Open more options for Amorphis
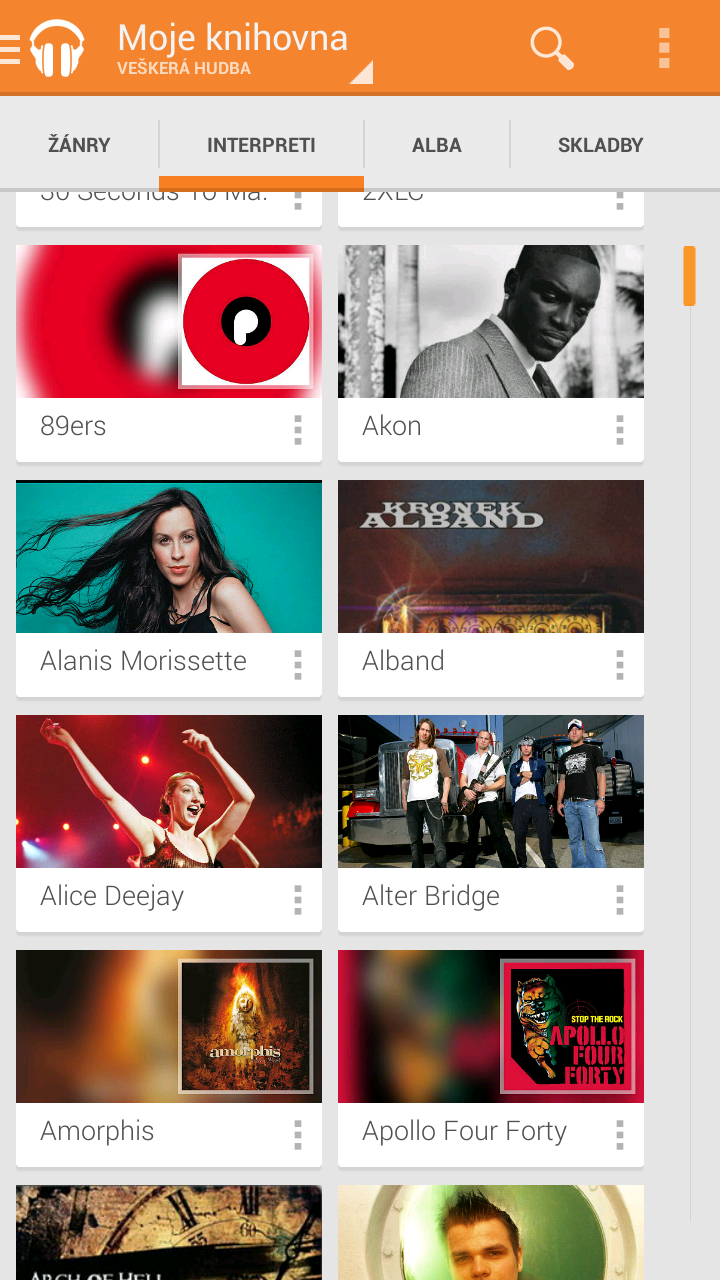720x1280 pixels. coord(298,1135)
